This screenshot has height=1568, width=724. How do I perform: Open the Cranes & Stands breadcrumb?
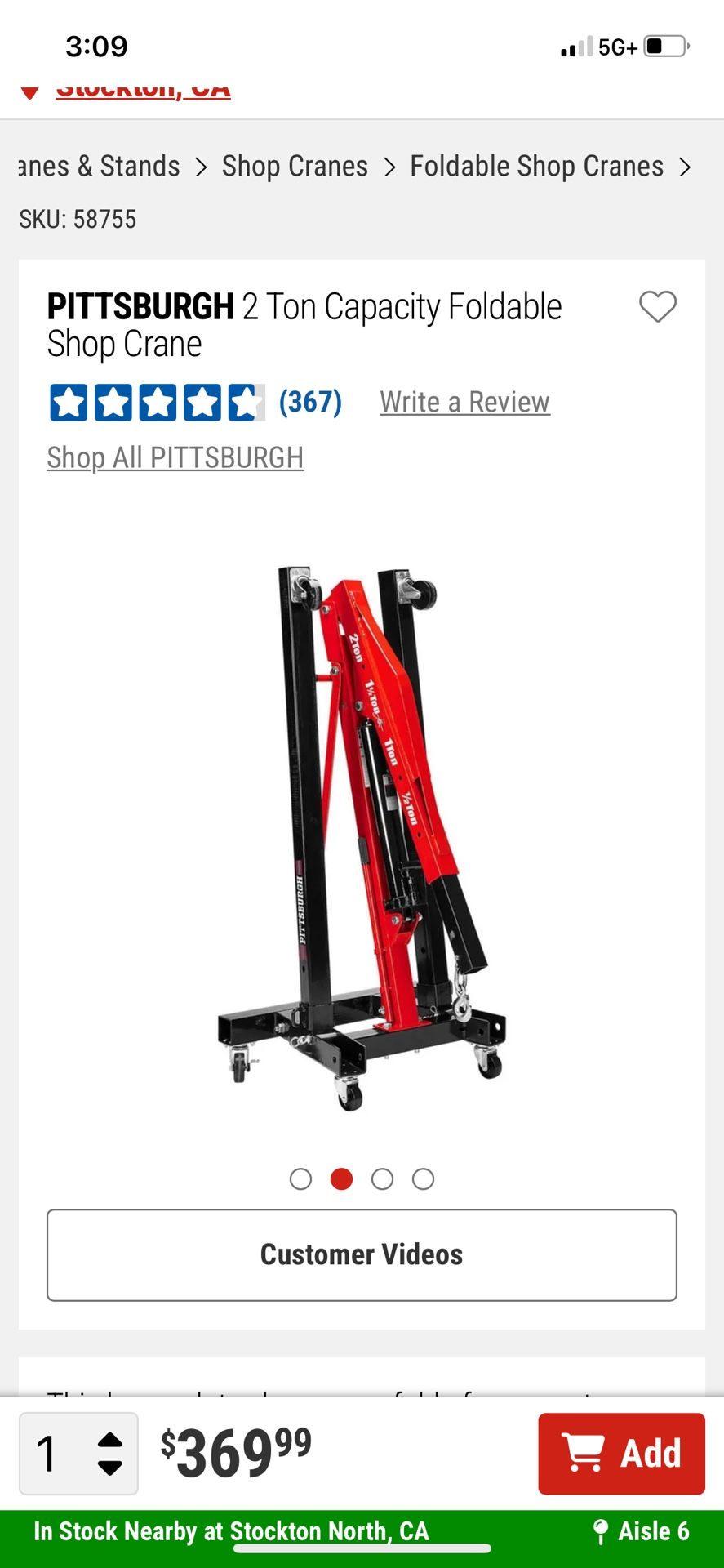click(x=99, y=166)
